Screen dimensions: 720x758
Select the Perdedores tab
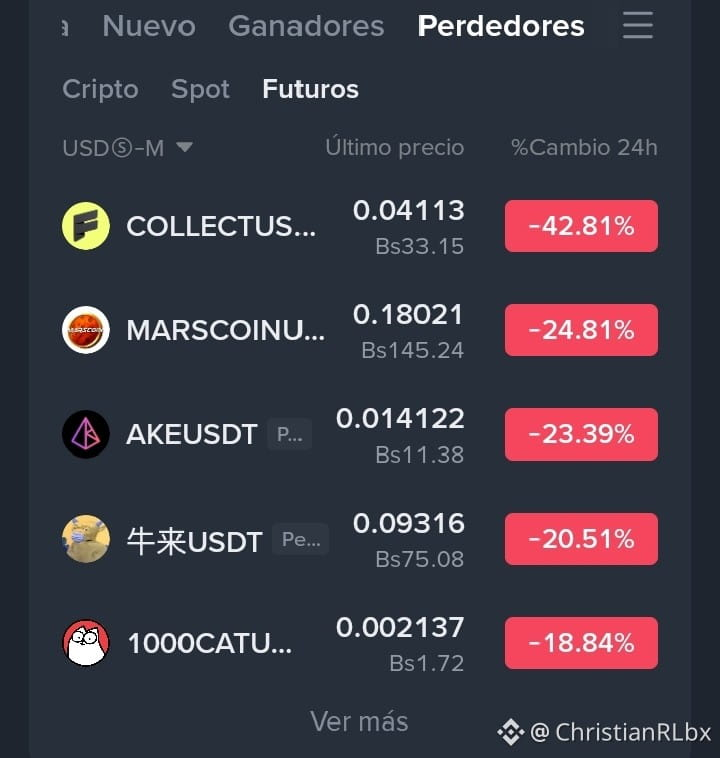[x=501, y=26]
